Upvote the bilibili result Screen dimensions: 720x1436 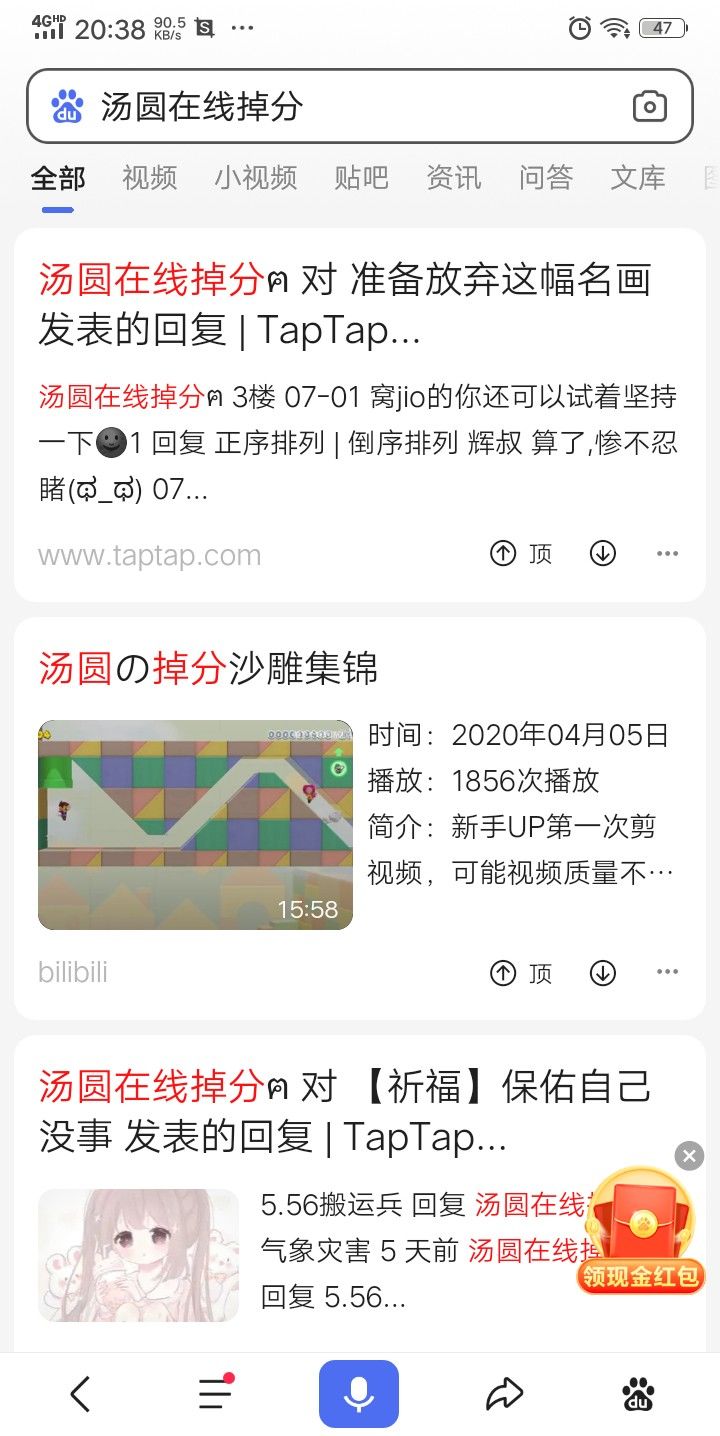point(521,973)
